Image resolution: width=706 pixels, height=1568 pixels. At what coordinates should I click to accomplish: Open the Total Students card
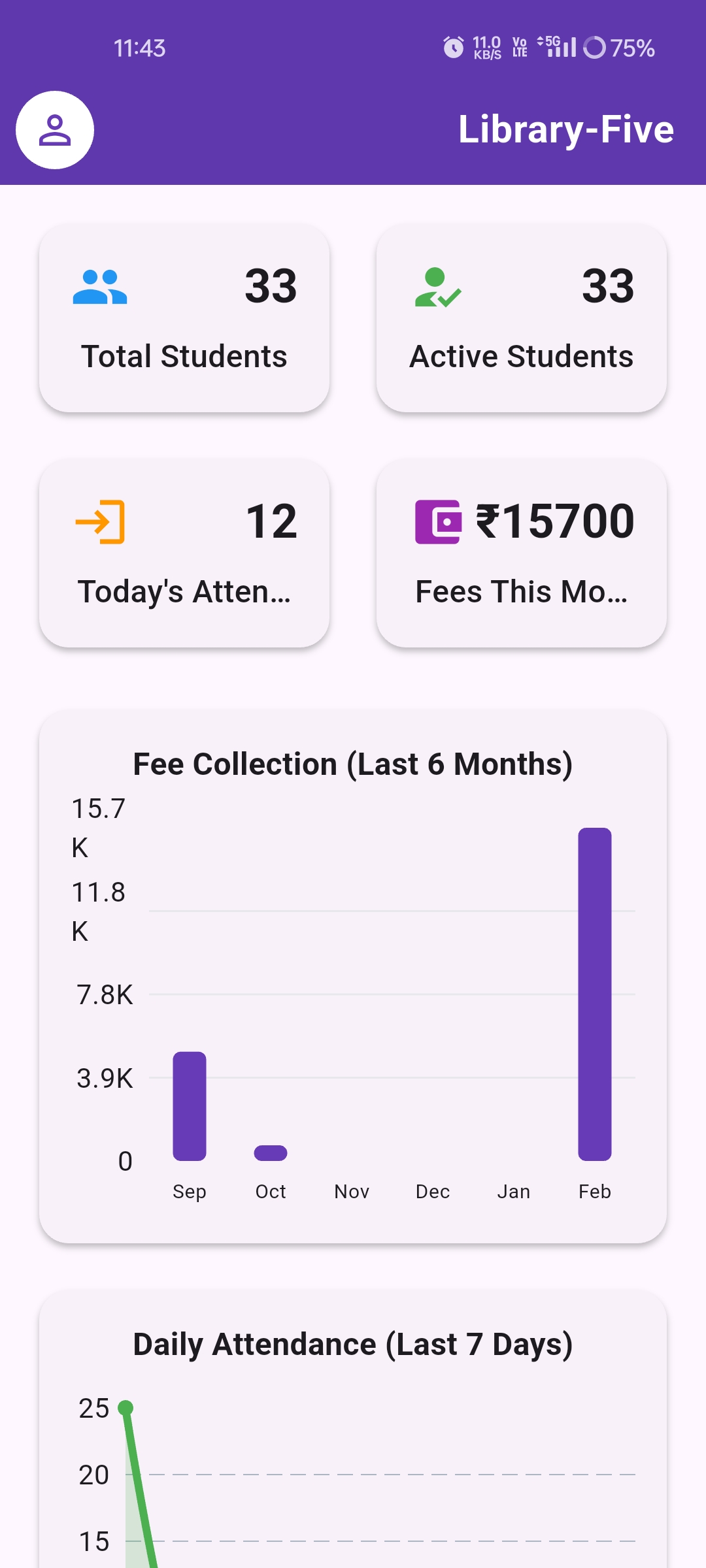(184, 318)
